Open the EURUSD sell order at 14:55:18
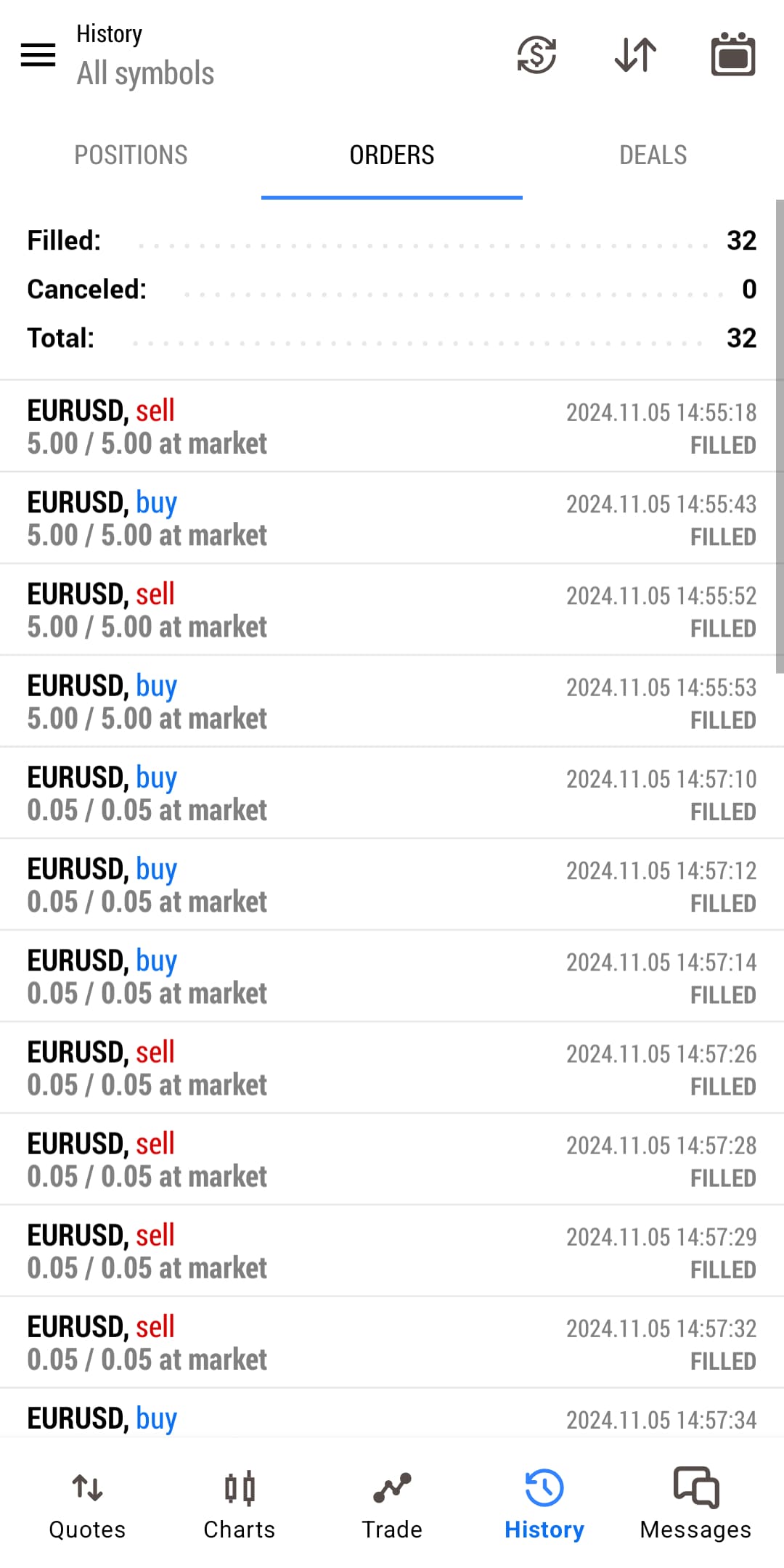 pos(392,427)
